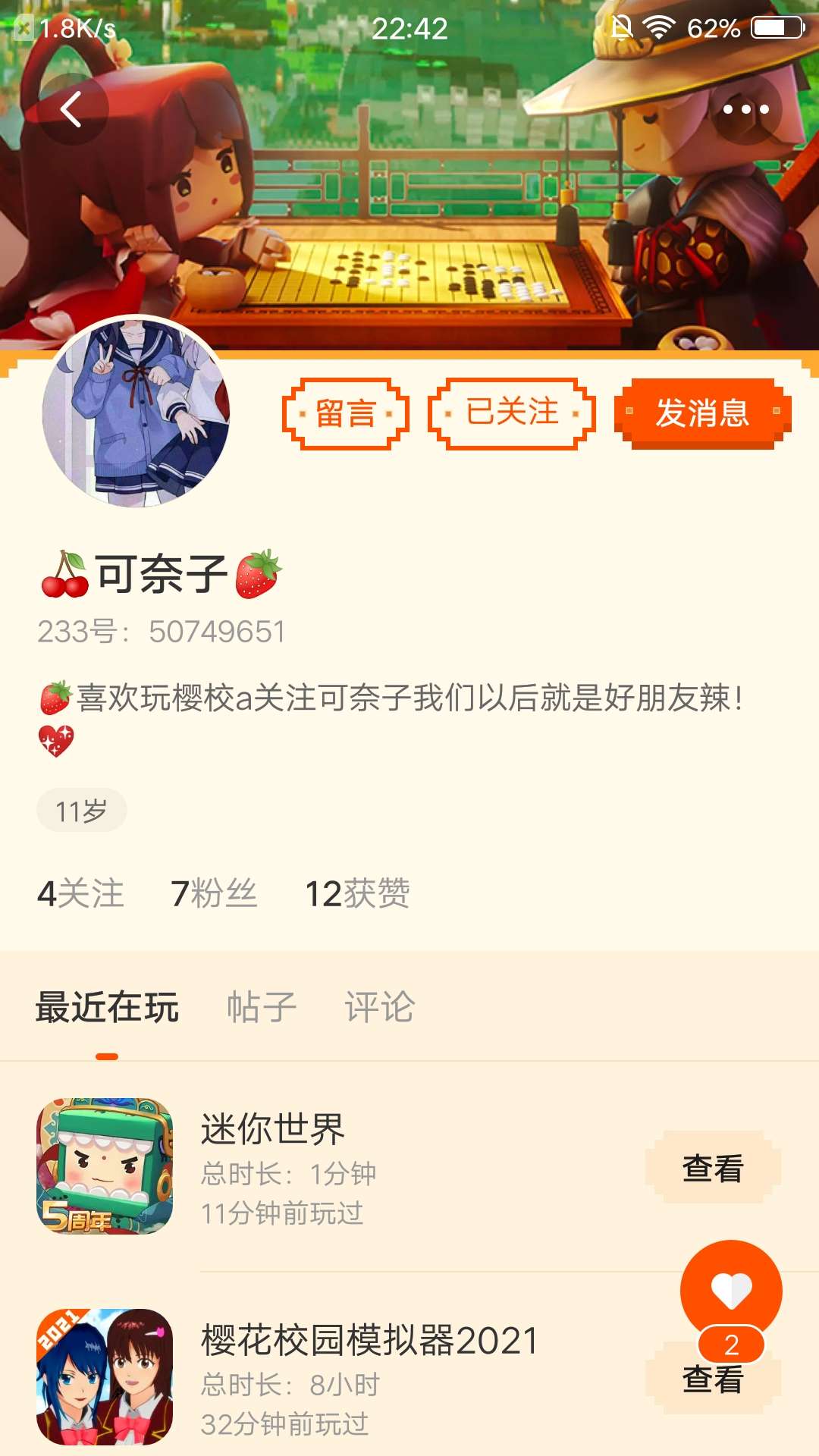
Task: Switch to the 评论 tab
Action: tap(379, 1007)
